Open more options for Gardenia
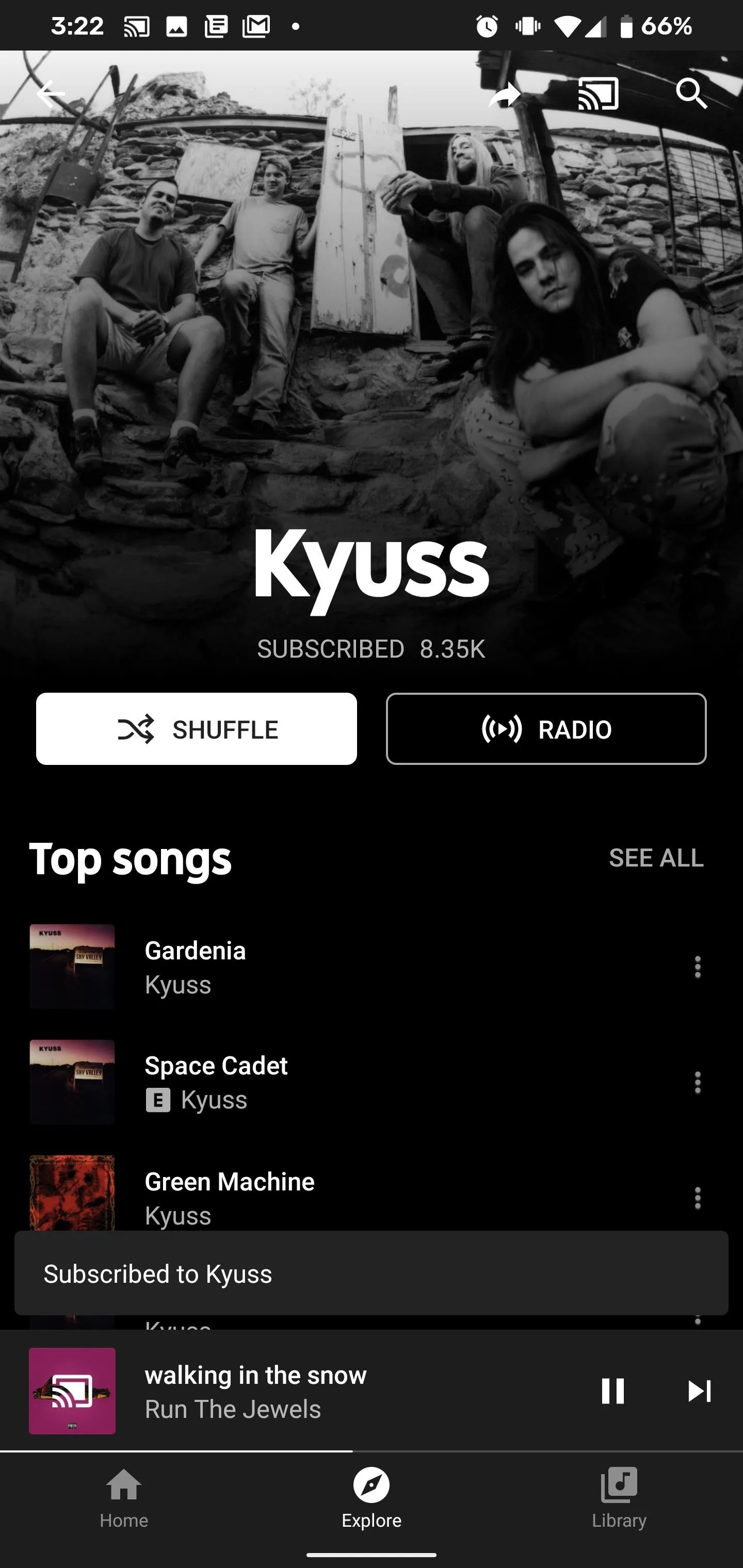Viewport: 743px width, 1568px height. coord(697,967)
